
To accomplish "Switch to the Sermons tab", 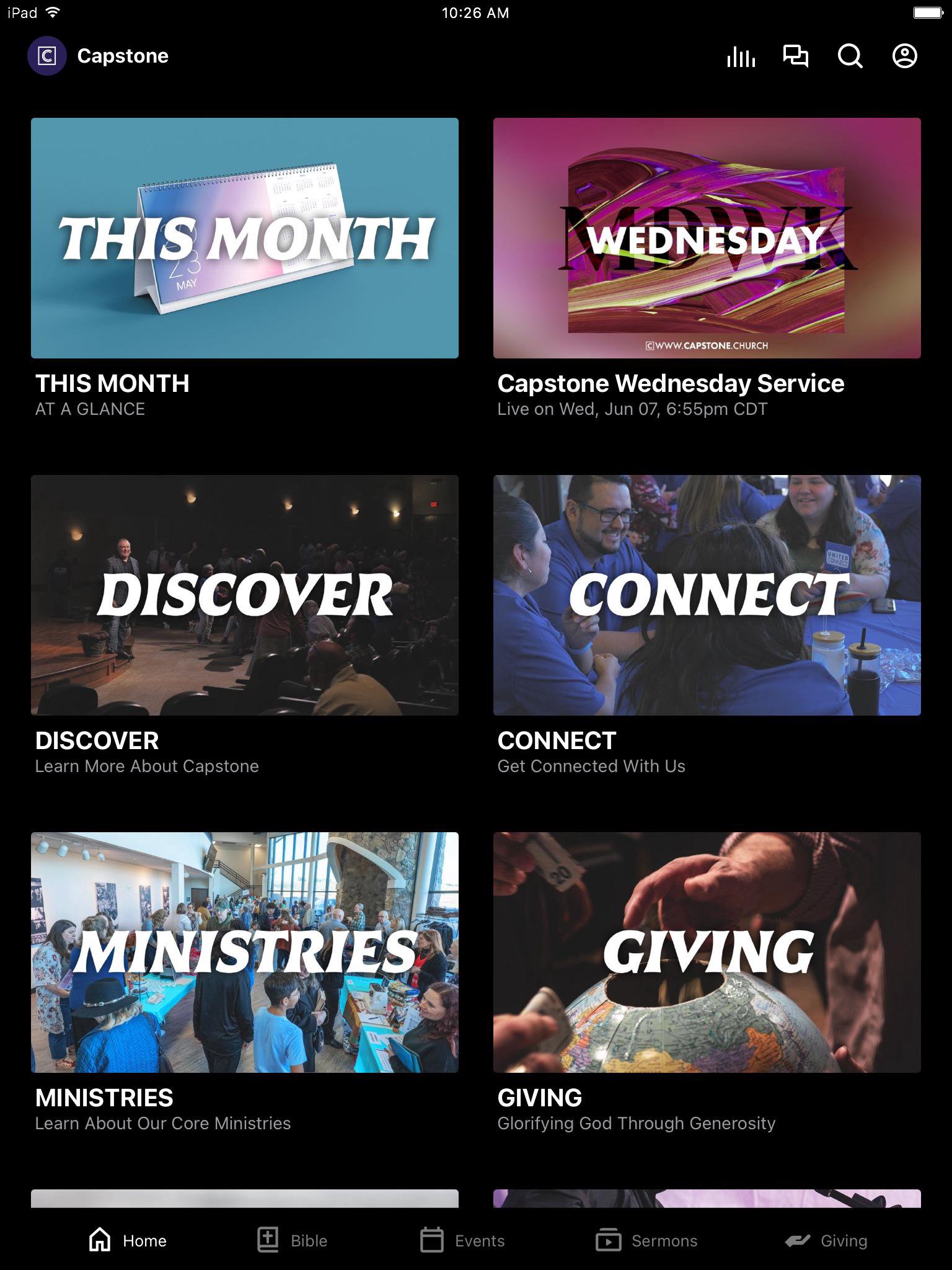I will (x=646, y=1240).
